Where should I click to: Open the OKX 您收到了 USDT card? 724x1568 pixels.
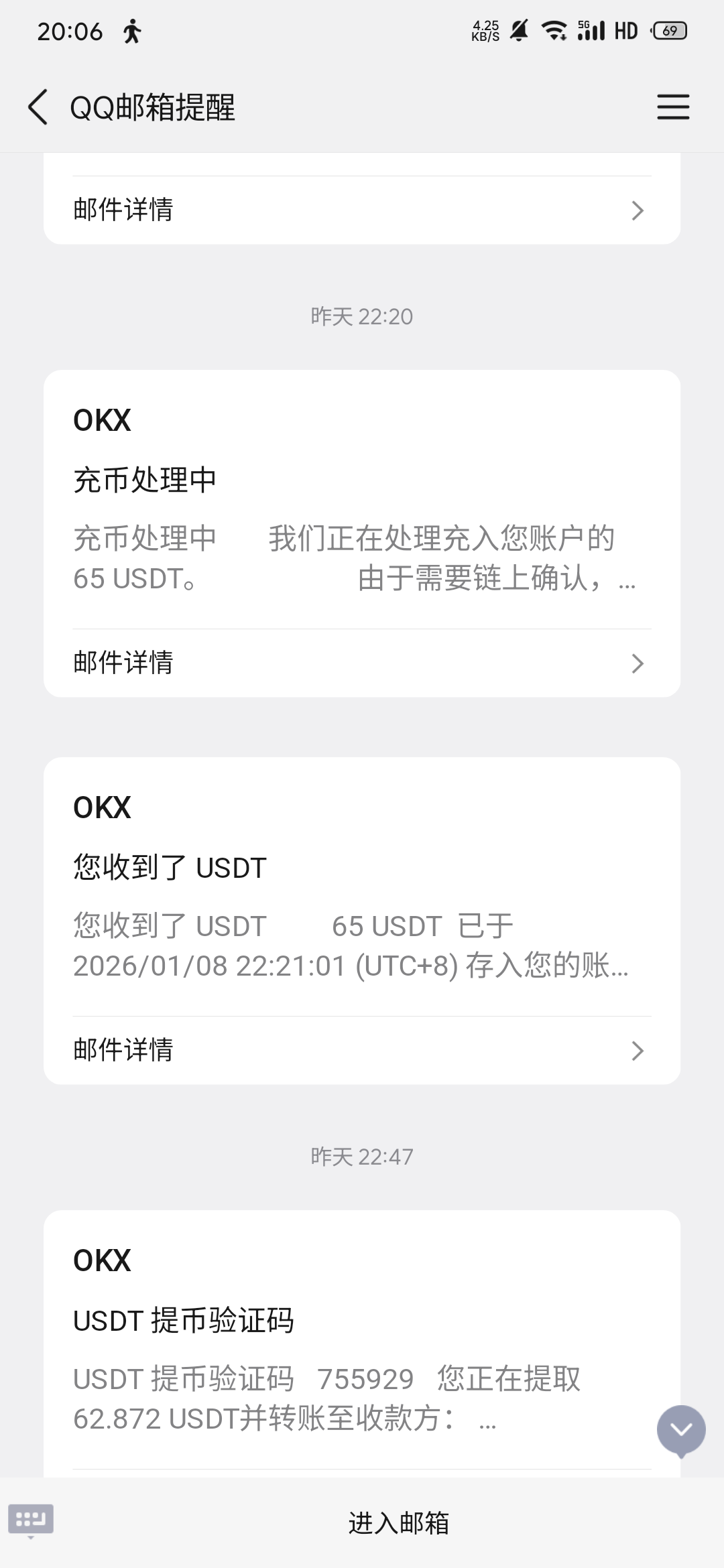(362, 898)
